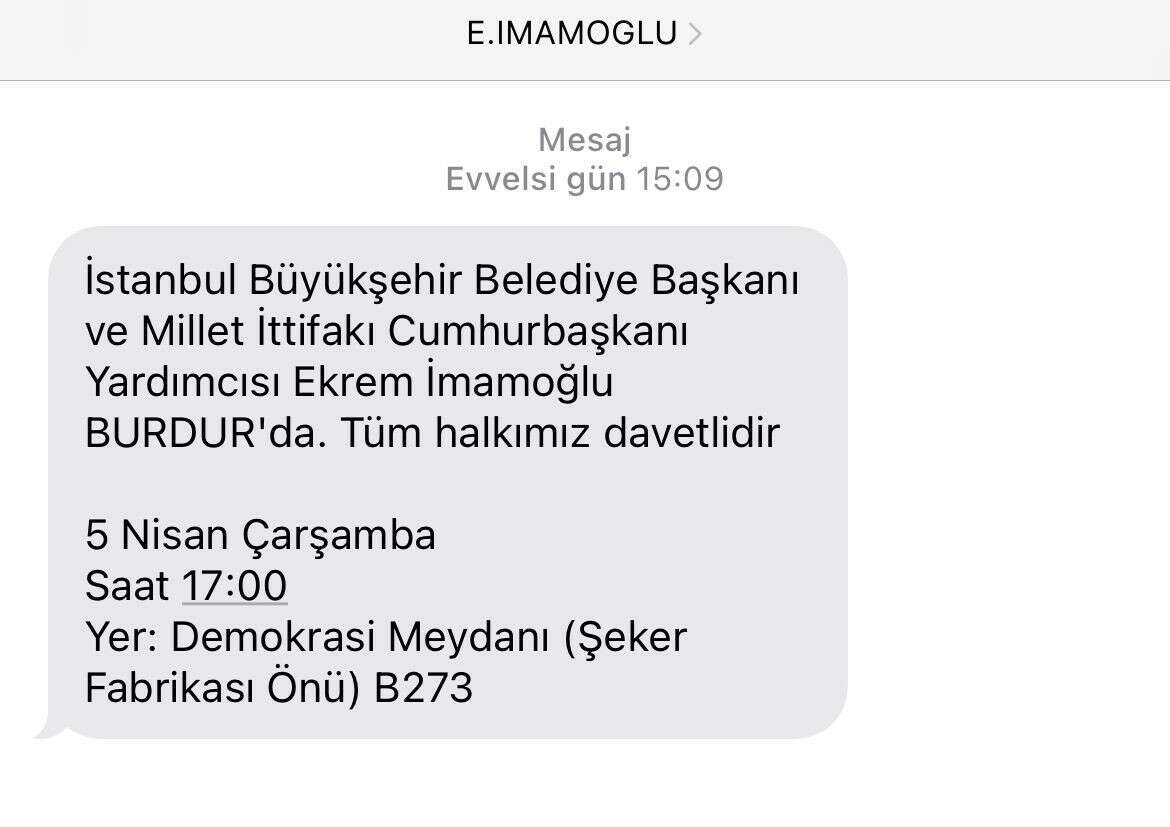Open E.IMAMOGLU contact details header
The height and width of the screenshot is (827, 1170).
point(584,34)
